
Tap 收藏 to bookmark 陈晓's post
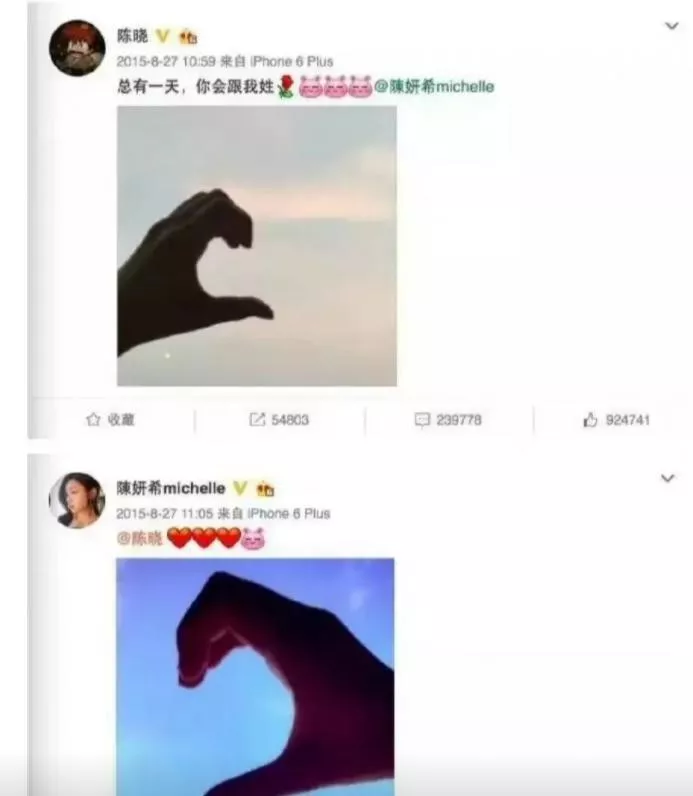(111, 420)
